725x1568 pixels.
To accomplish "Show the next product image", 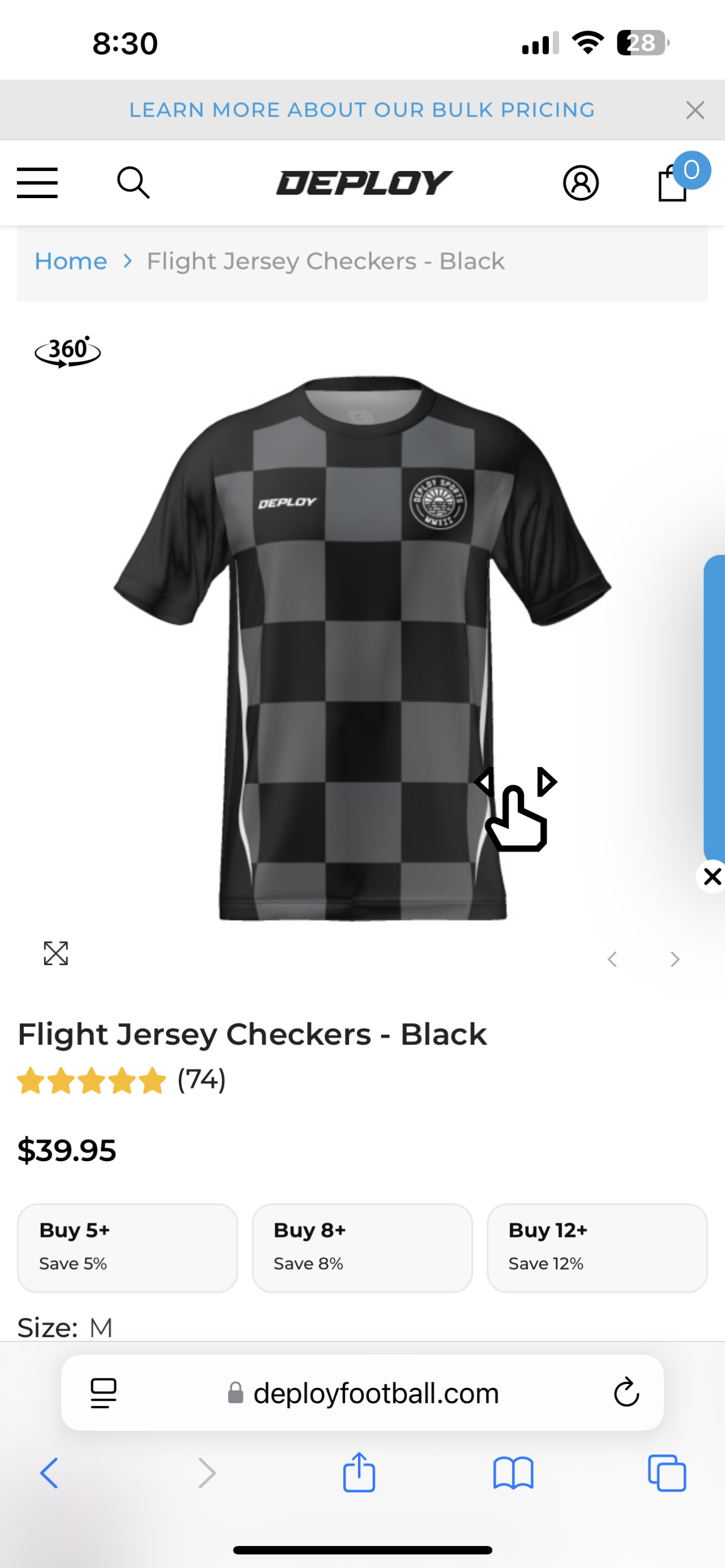I will pos(675,959).
